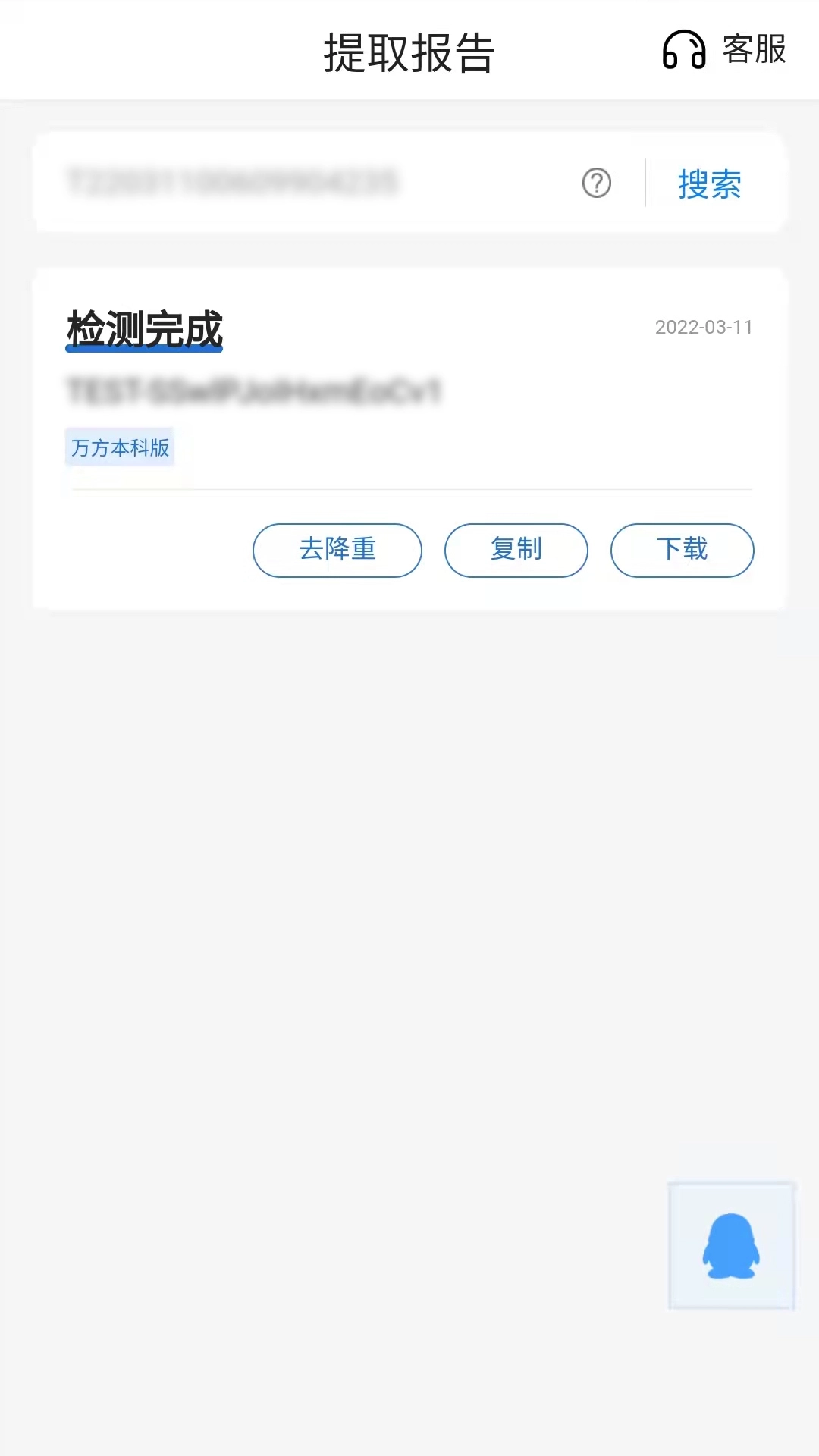
Task: Select the 提取报告 header tab
Action: point(409,53)
